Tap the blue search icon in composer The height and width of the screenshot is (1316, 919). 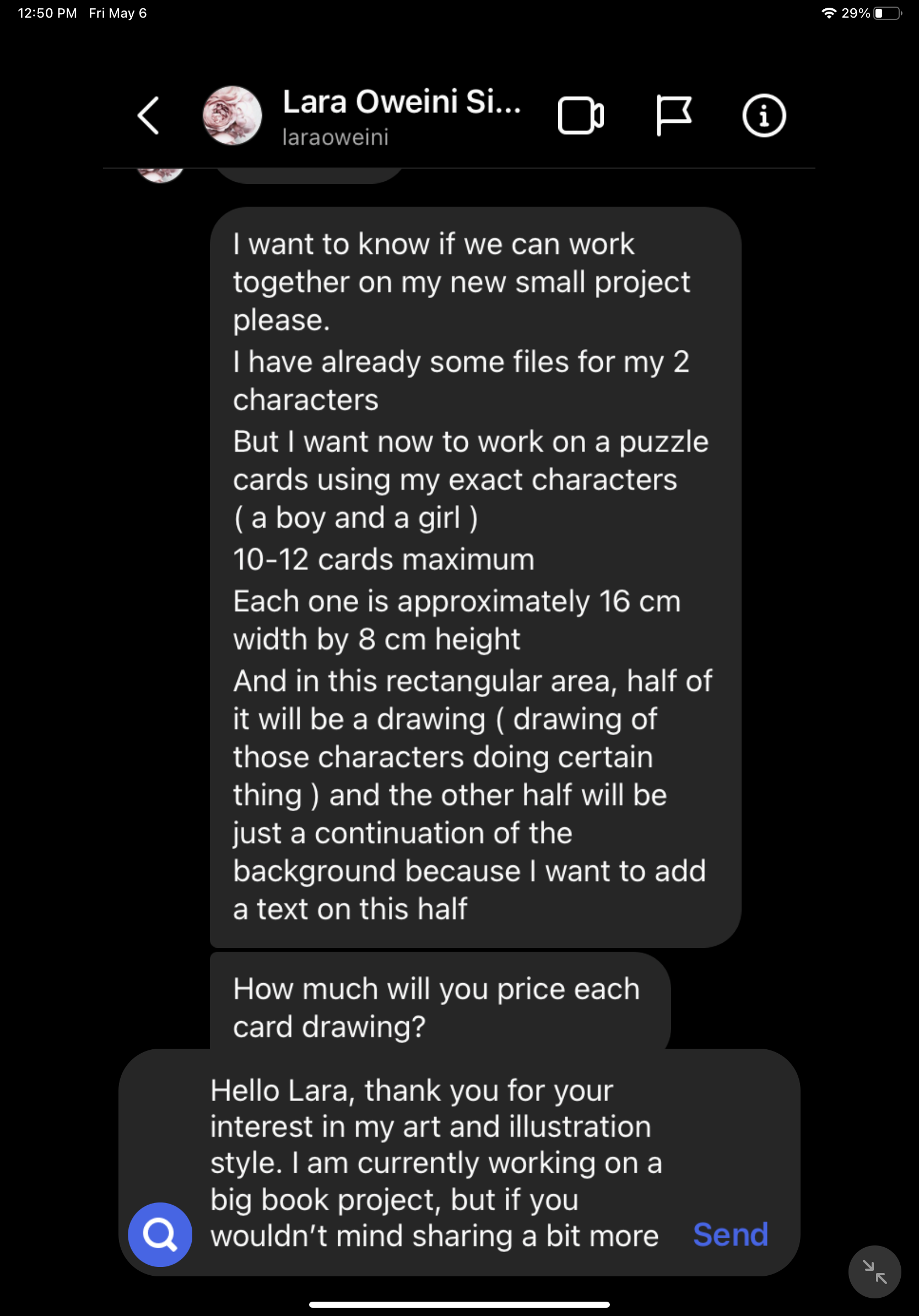tap(160, 1234)
